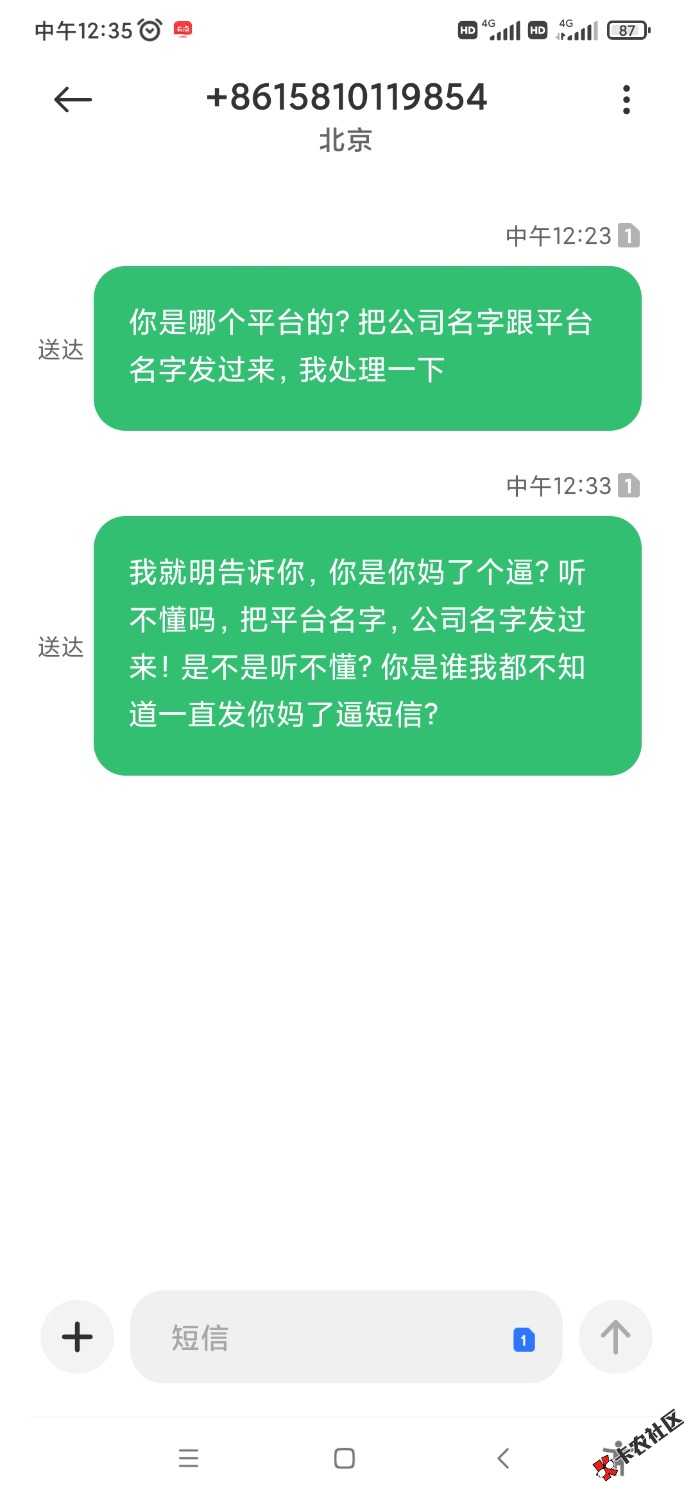The height and width of the screenshot is (1500, 693).
Task: Switch SIM card using the blue SIM icon
Action: [524, 1339]
